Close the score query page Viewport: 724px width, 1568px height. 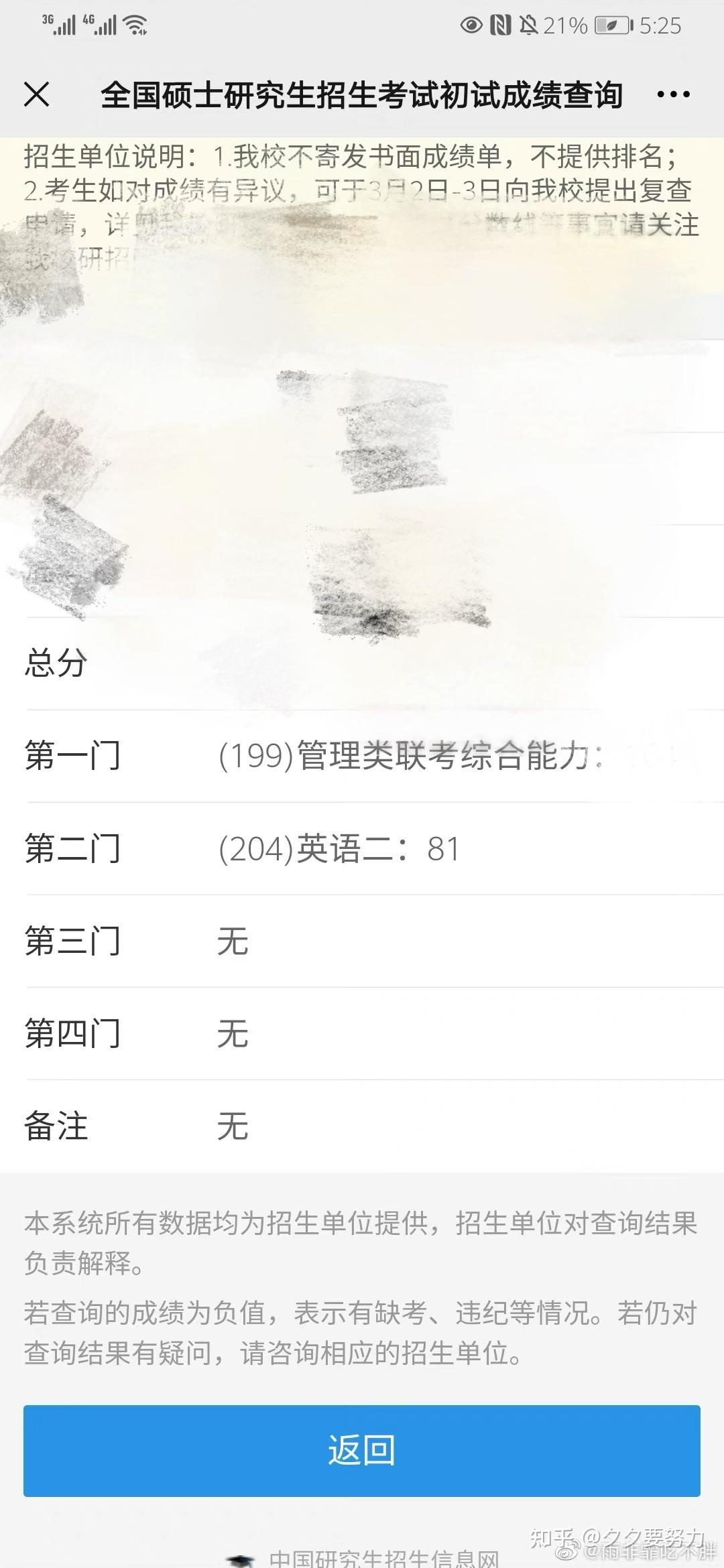pos(37,94)
